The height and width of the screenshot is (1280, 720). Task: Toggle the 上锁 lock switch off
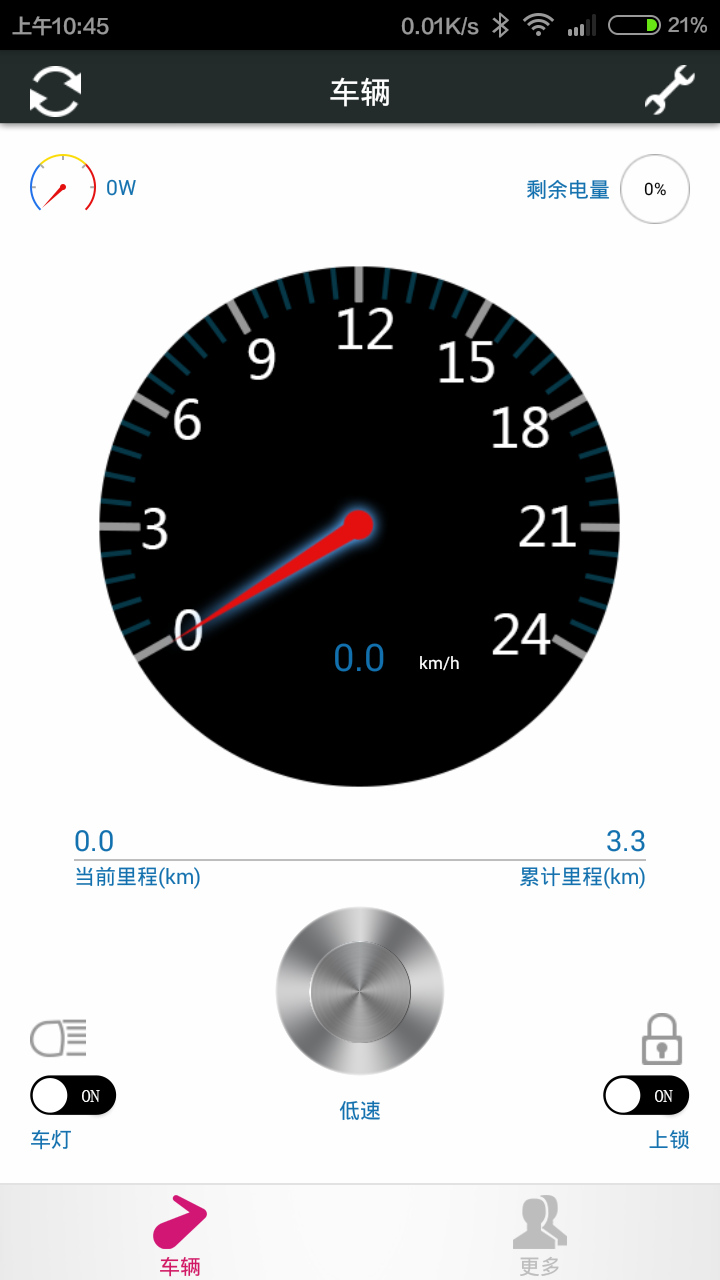pyautogui.click(x=645, y=1095)
